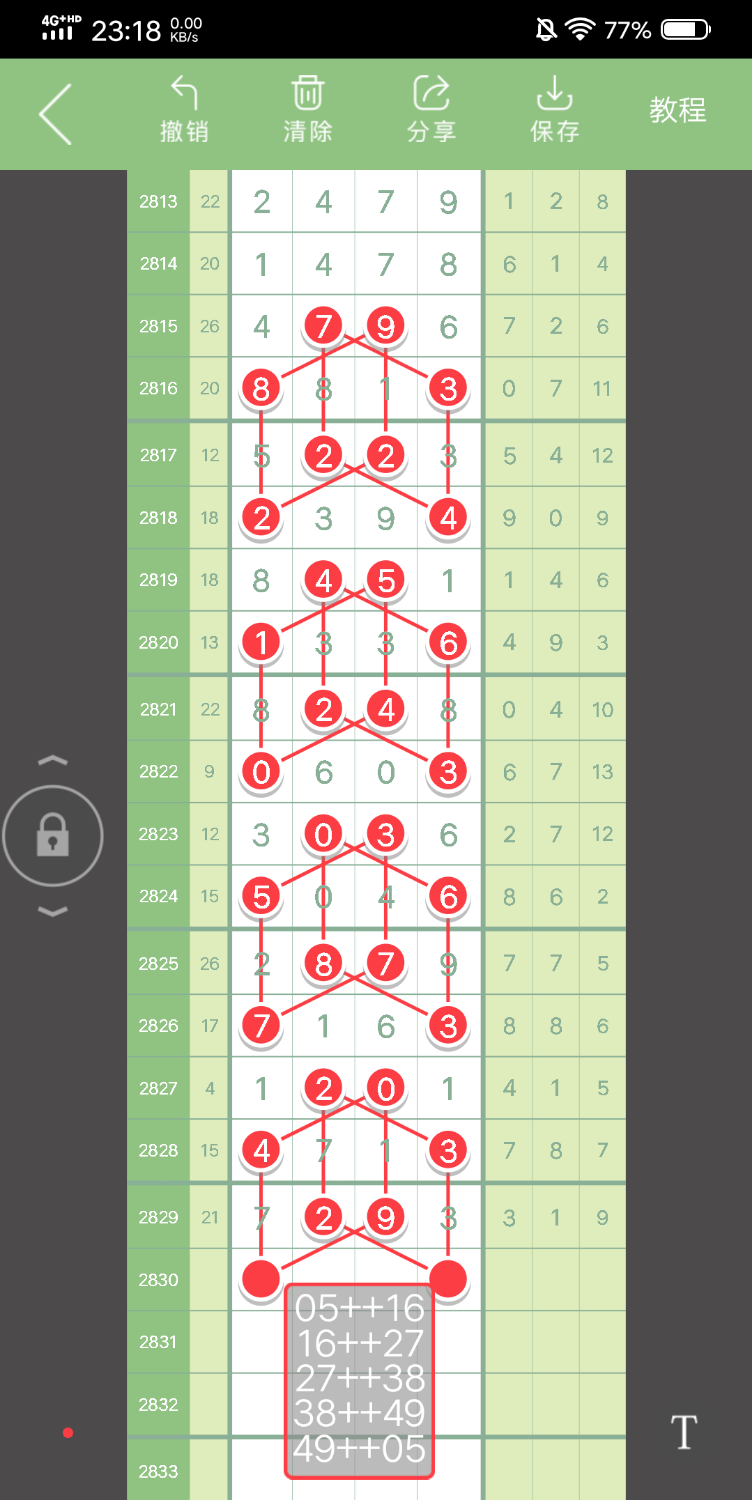Screen dimensions: 752x1500
Task: Tap the up chevron above the lock
Action: pos(53,761)
